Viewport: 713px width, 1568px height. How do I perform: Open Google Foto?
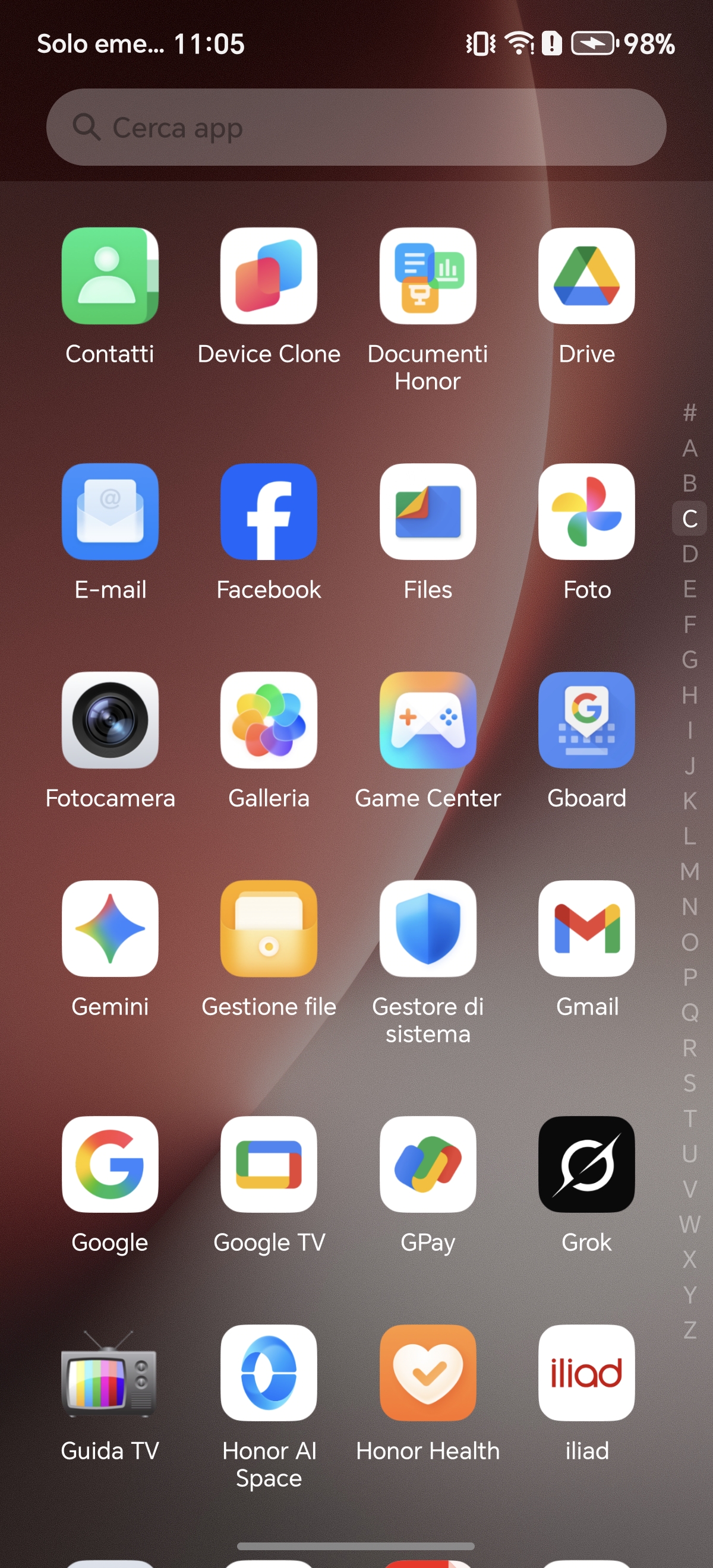coord(586,511)
